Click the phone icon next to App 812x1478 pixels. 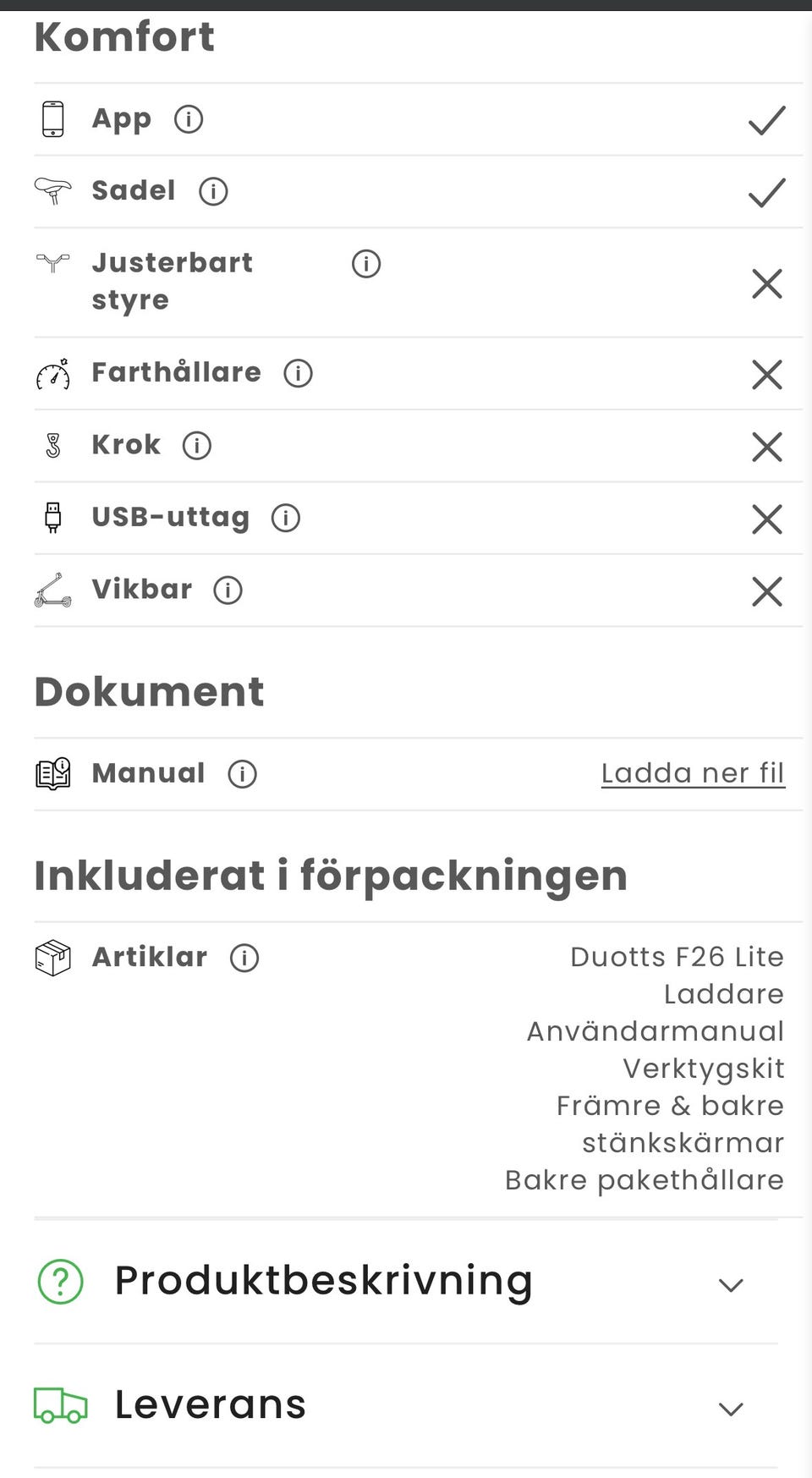pyautogui.click(x=53, y=118)
